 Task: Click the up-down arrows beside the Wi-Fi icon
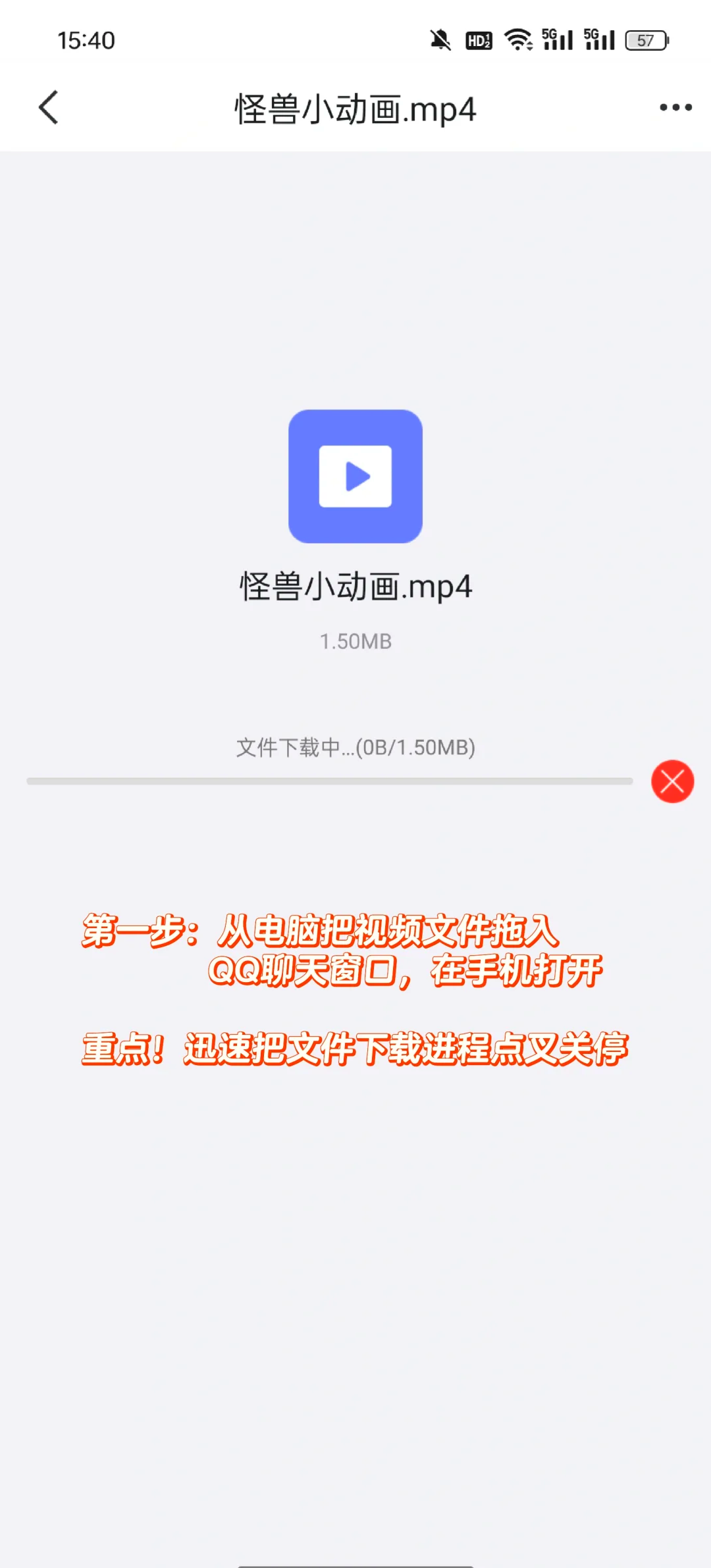point(531,46)
